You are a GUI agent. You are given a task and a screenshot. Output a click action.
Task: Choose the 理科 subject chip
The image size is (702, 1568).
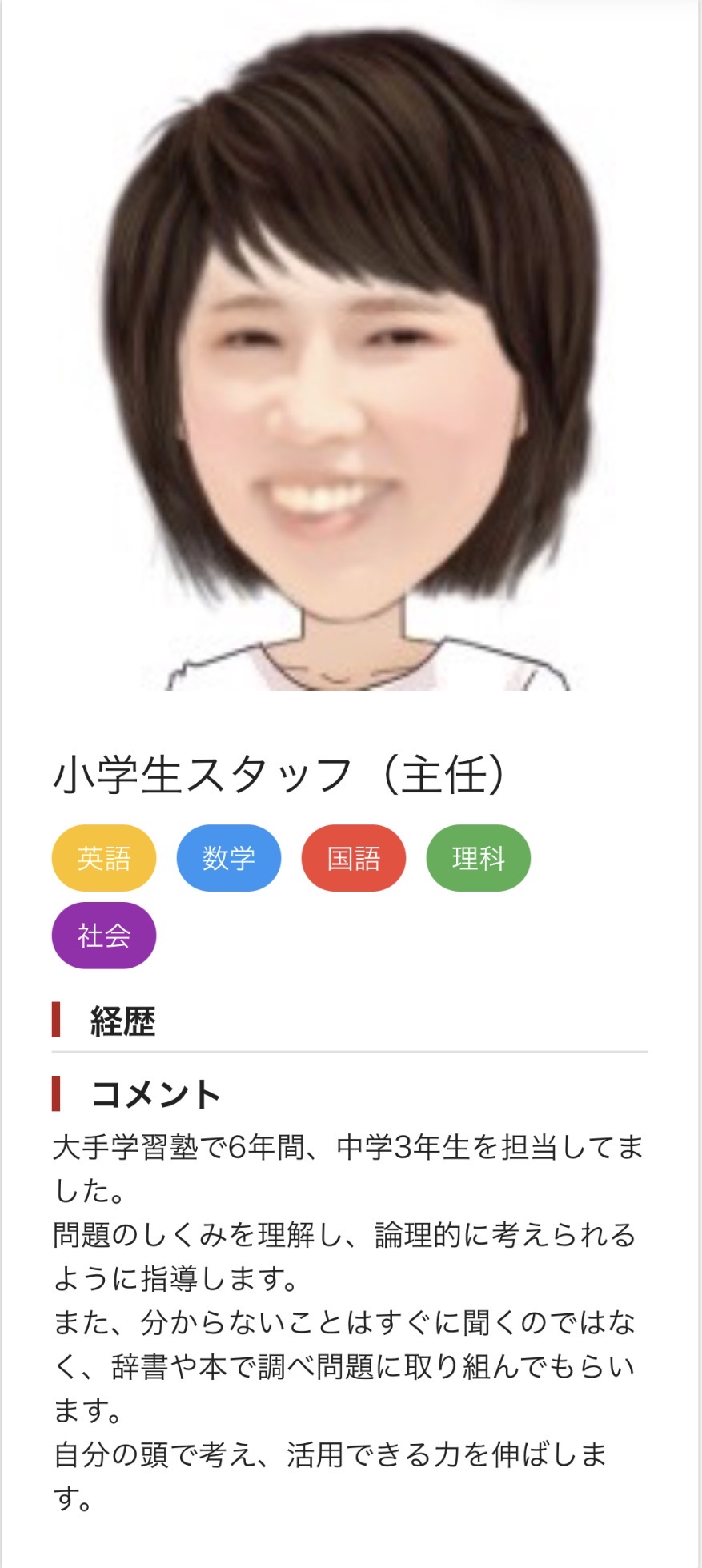(x=478, y=858)
